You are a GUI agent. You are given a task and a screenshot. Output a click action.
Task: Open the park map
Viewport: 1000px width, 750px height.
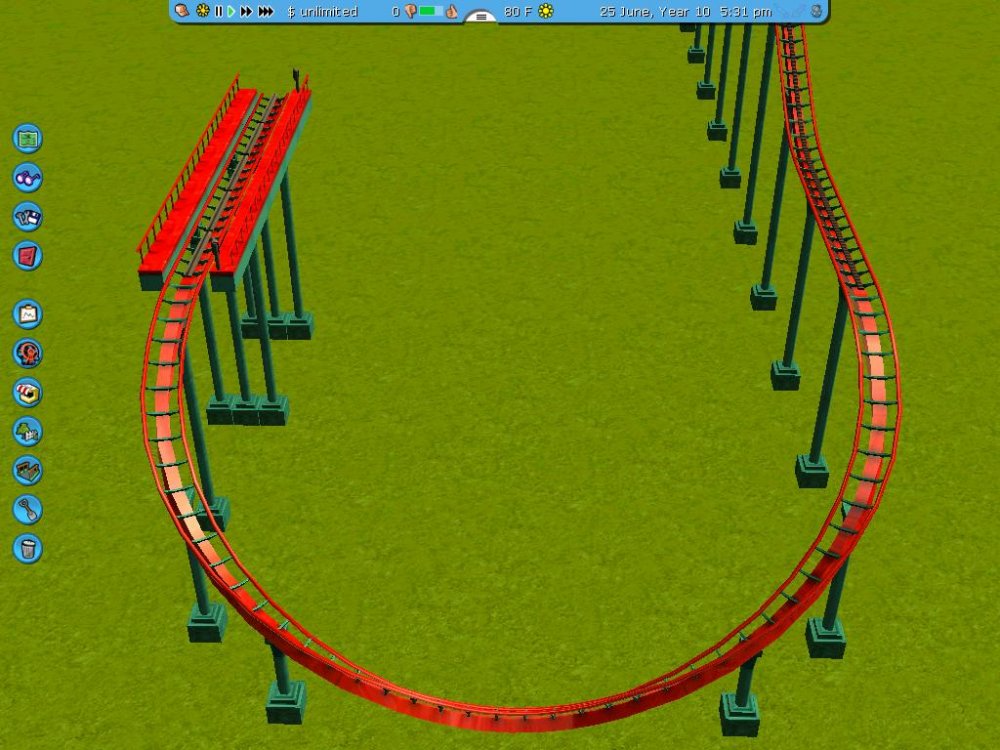click(x=27, y=137)
